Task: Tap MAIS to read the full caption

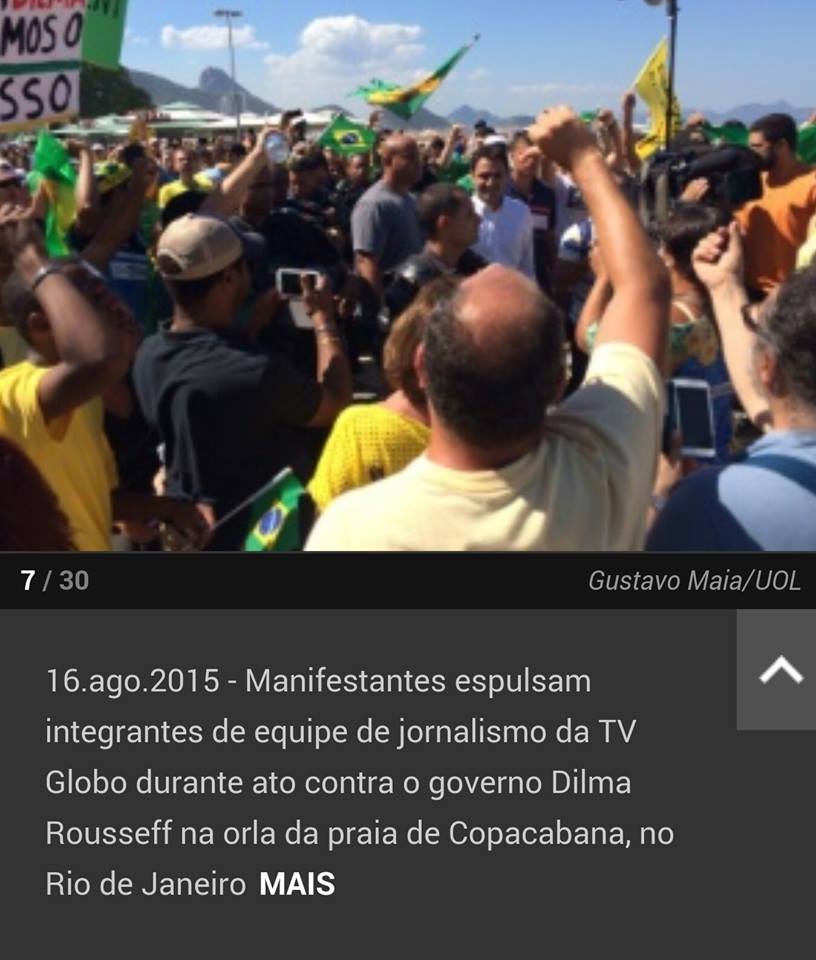Action: (297, 884)
